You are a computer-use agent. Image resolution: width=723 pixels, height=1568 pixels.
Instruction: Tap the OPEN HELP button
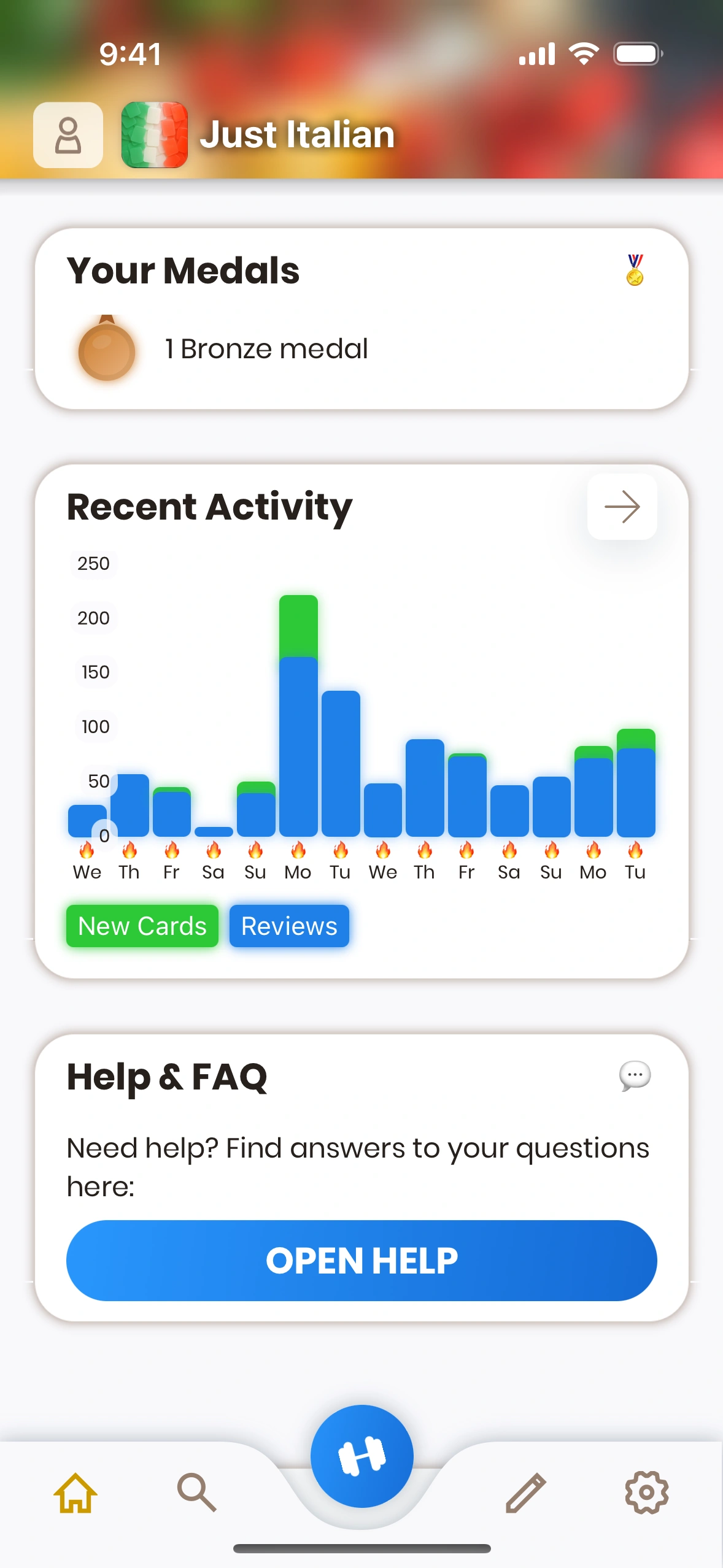(x=361, y=1261)
